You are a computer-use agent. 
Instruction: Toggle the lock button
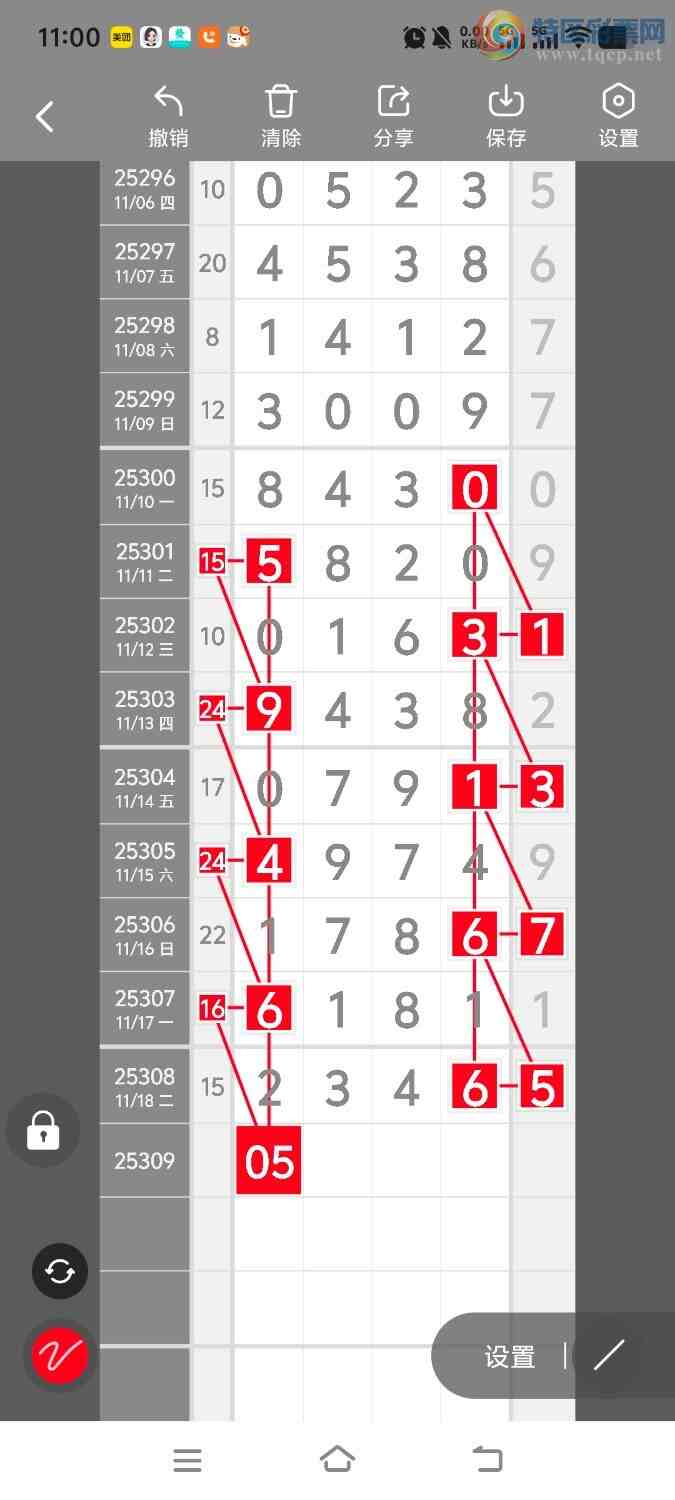point(43,1131)
